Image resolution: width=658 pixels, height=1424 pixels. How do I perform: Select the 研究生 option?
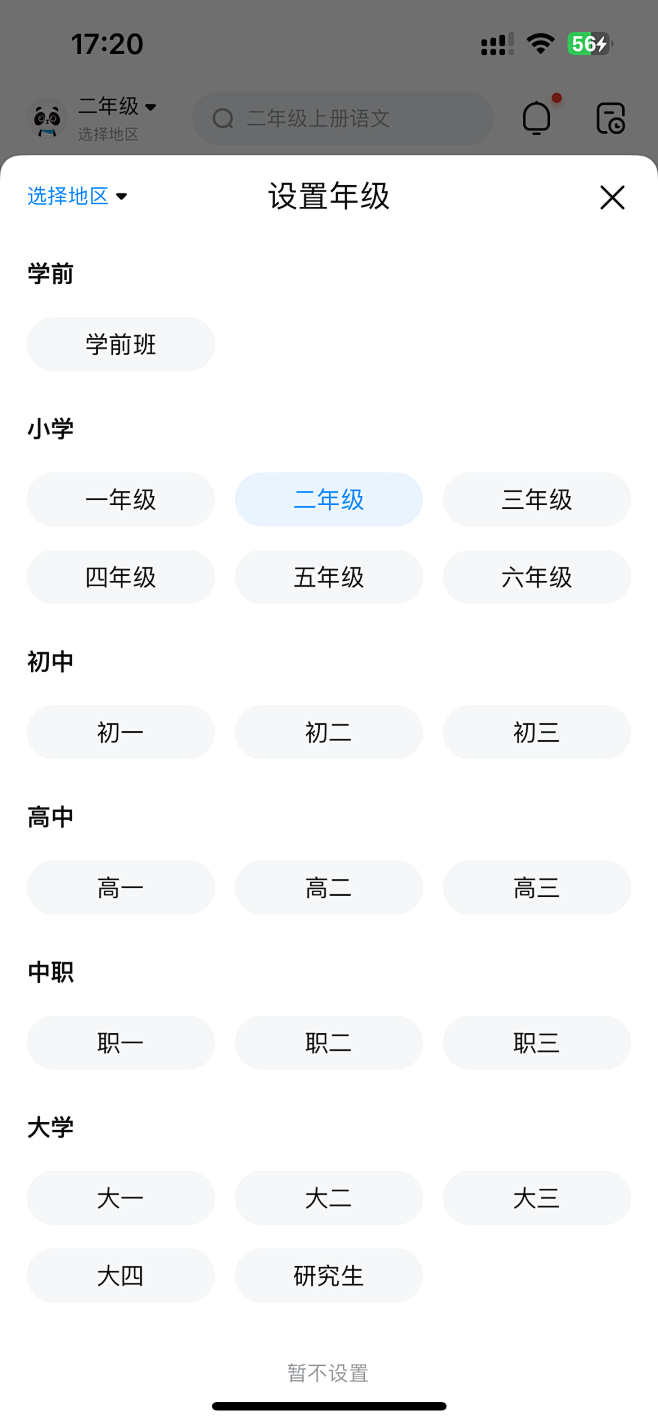point(329,1275)
